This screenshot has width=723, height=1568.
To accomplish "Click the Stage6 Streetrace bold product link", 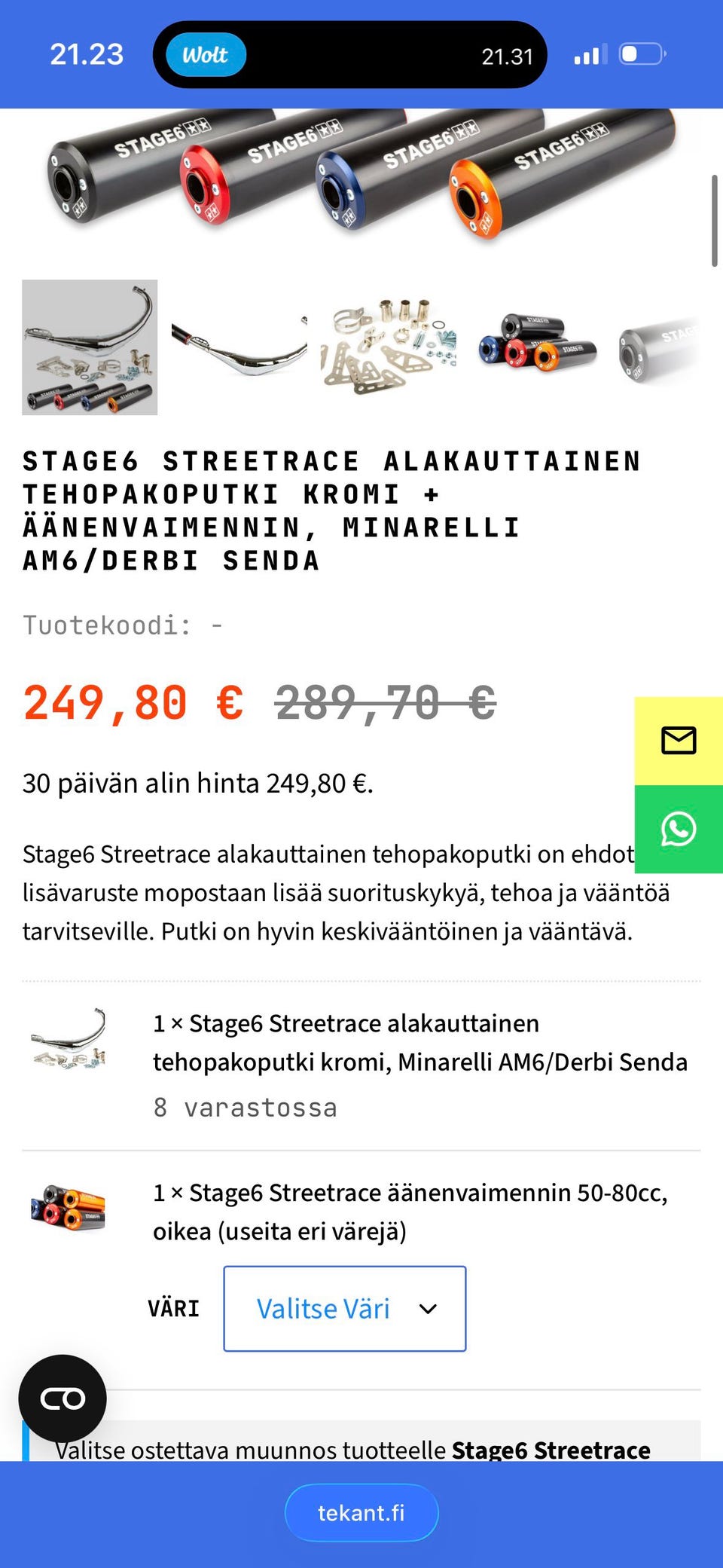I will point(552,1449).
